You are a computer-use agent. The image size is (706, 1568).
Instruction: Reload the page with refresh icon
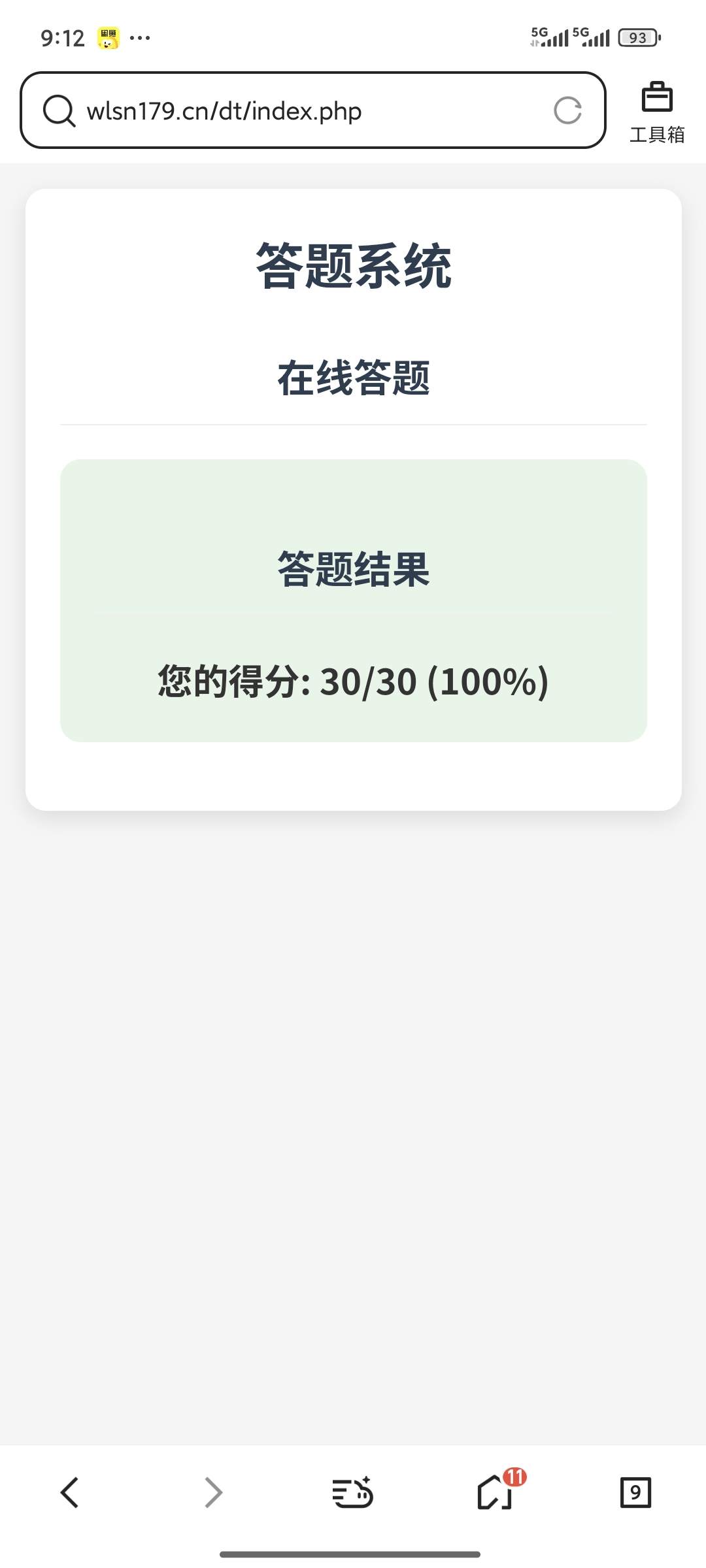[x=567, y=110]
